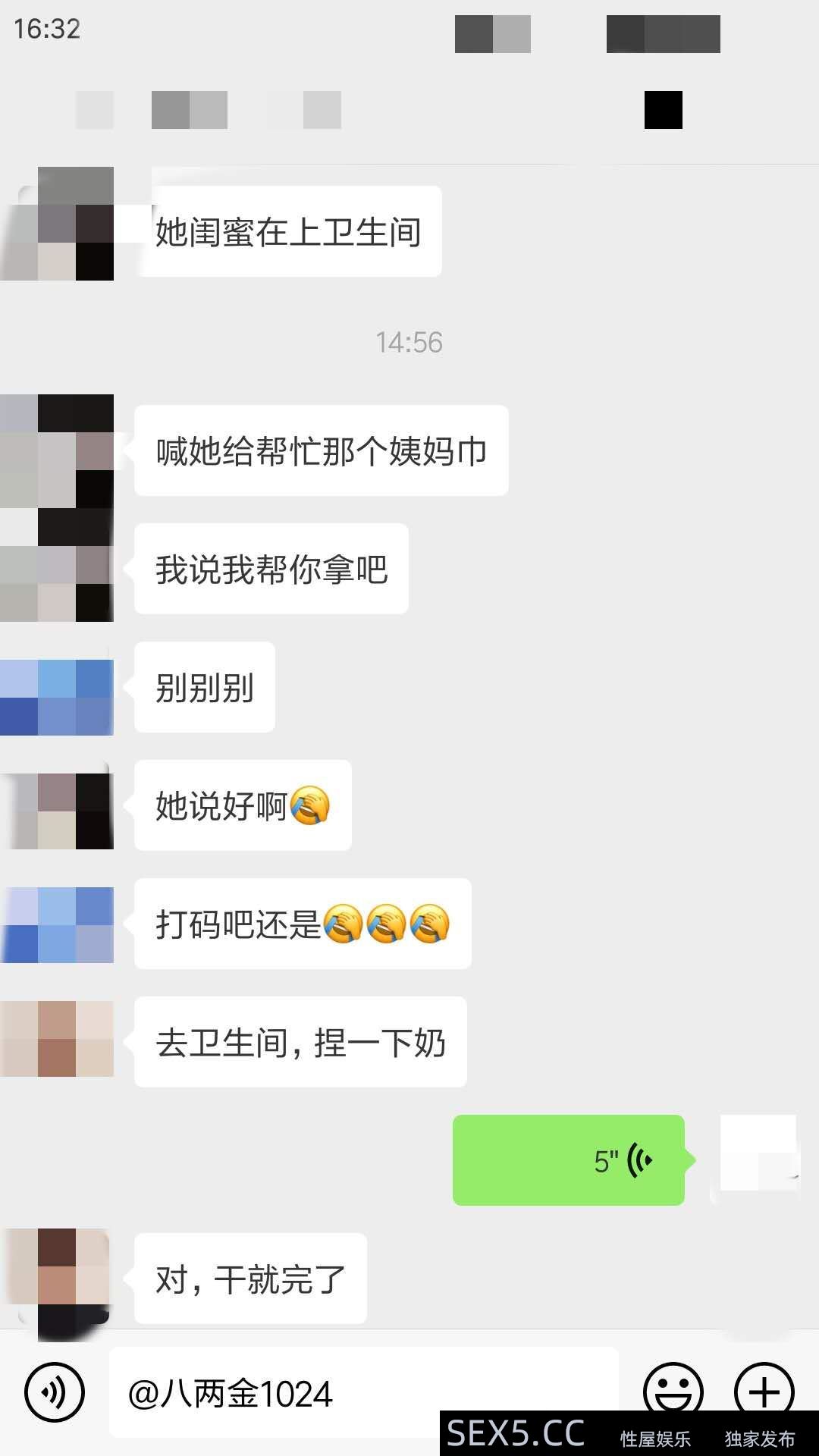Play the 5-second green voice message

[569, 1160]
